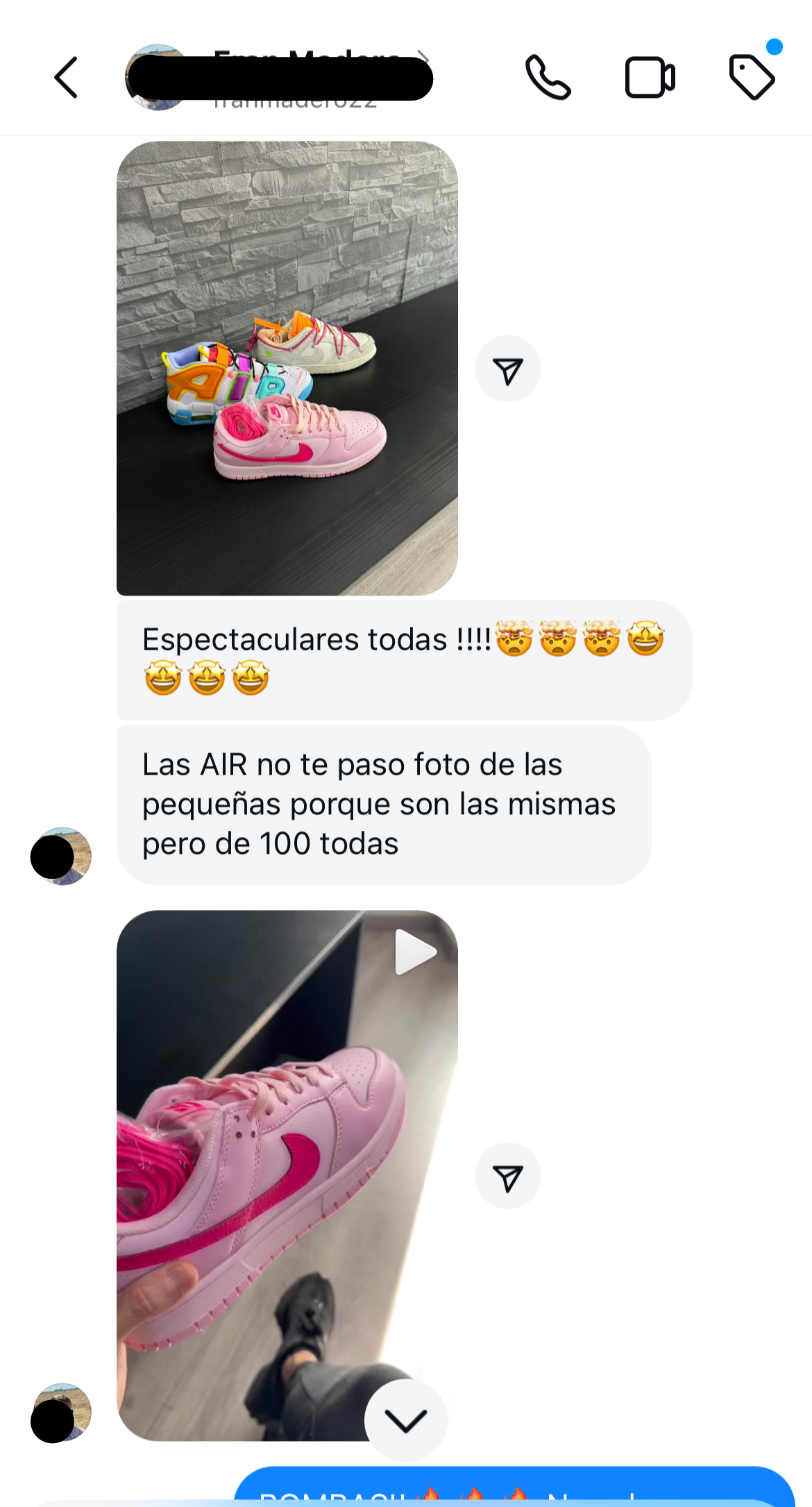This screenshot has height=1507, width=812.
Task: Go back to the inbox with the arrow
Action: [x=65, y=77]
